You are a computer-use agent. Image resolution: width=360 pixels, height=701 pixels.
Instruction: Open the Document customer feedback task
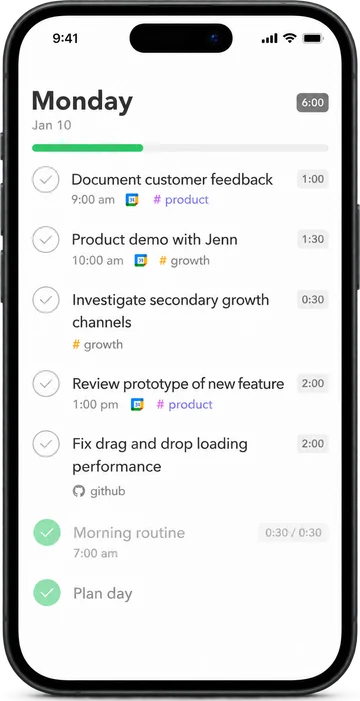point(172,179)
